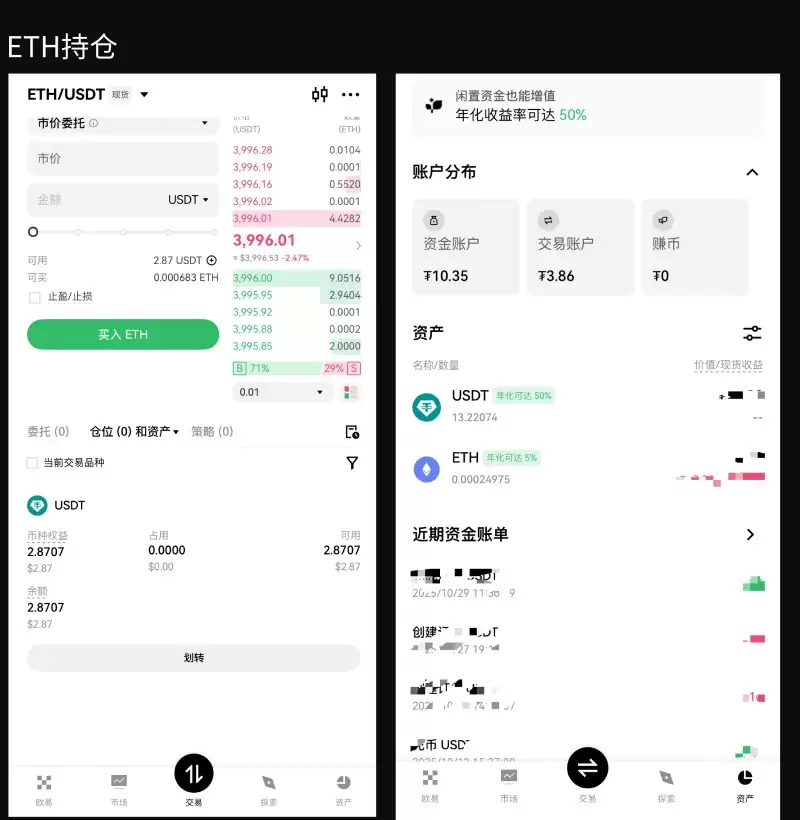The height and width of the screenshot is (820, 800).
Task: Tap the filter funnel icon near 当前交易品种
Action: click(x=352, y=463)
